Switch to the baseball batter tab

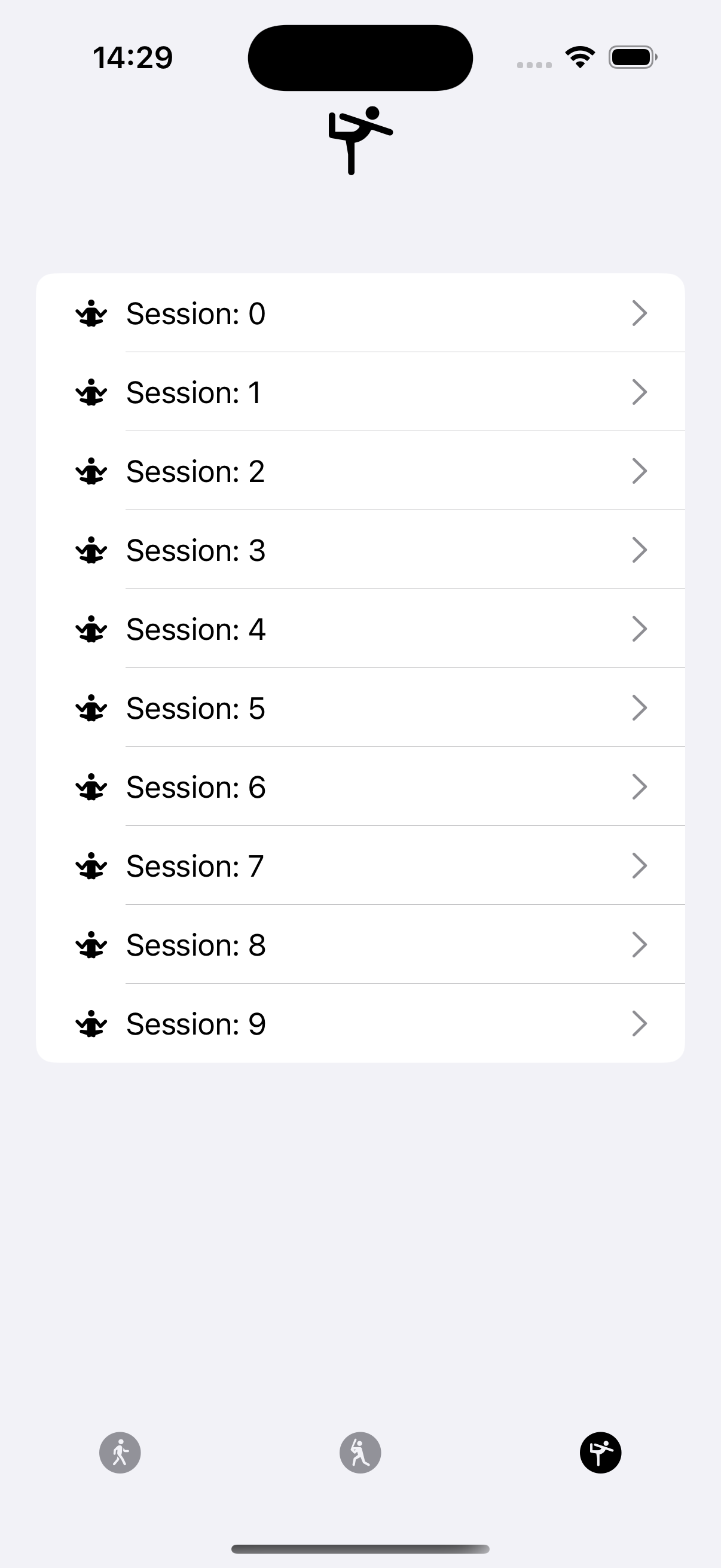click(x=360, y=1453)
